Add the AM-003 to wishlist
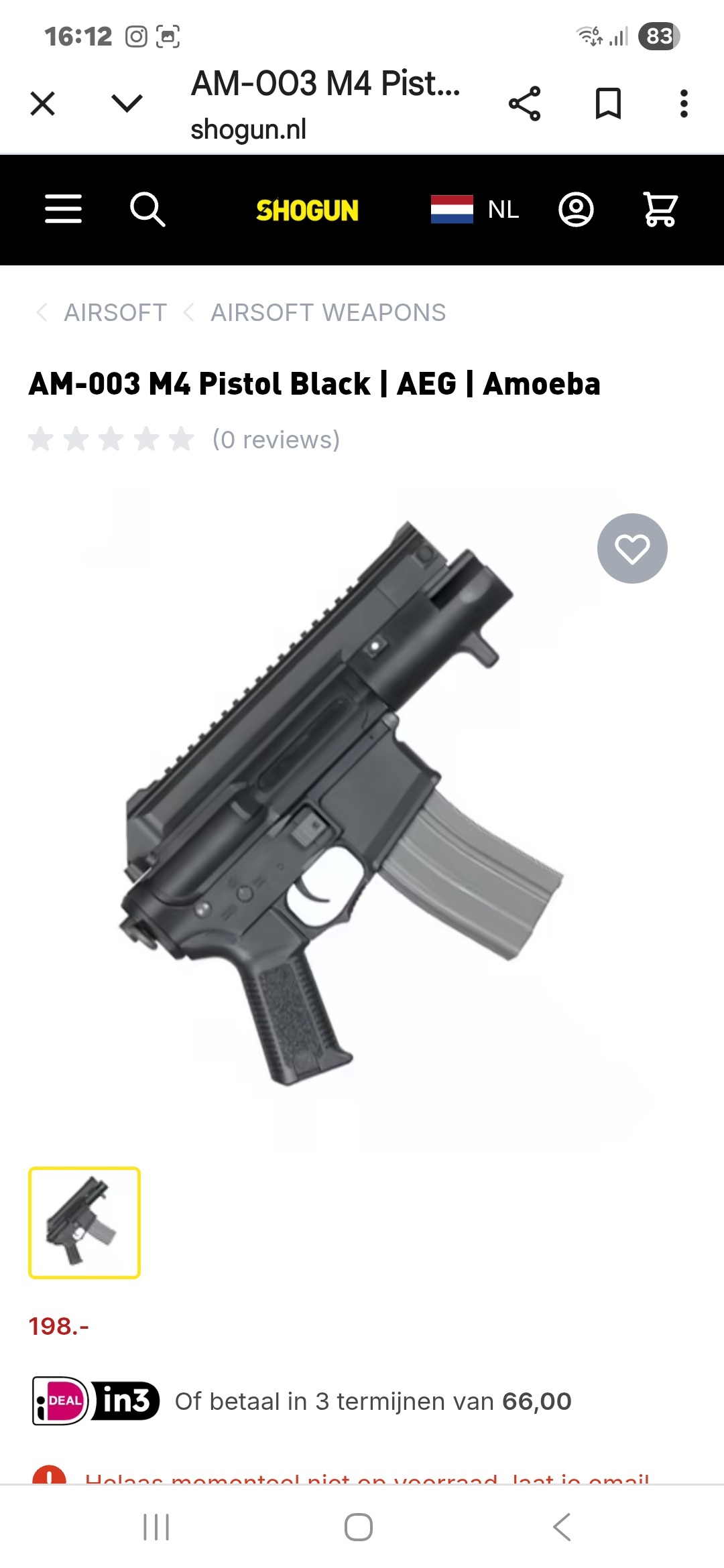The image size is (724, 1568). tap(632, 549)
